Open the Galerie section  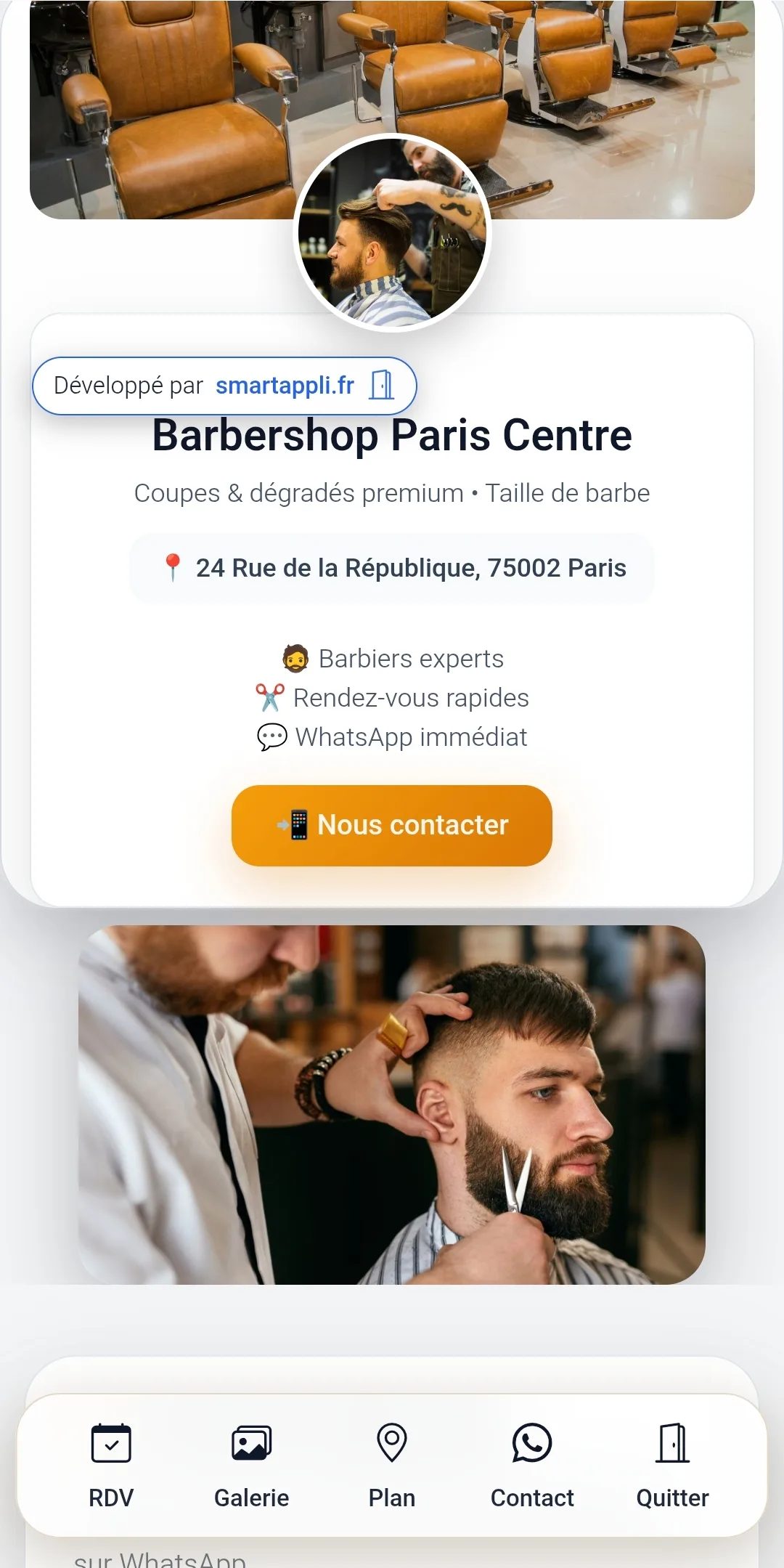251,1498
